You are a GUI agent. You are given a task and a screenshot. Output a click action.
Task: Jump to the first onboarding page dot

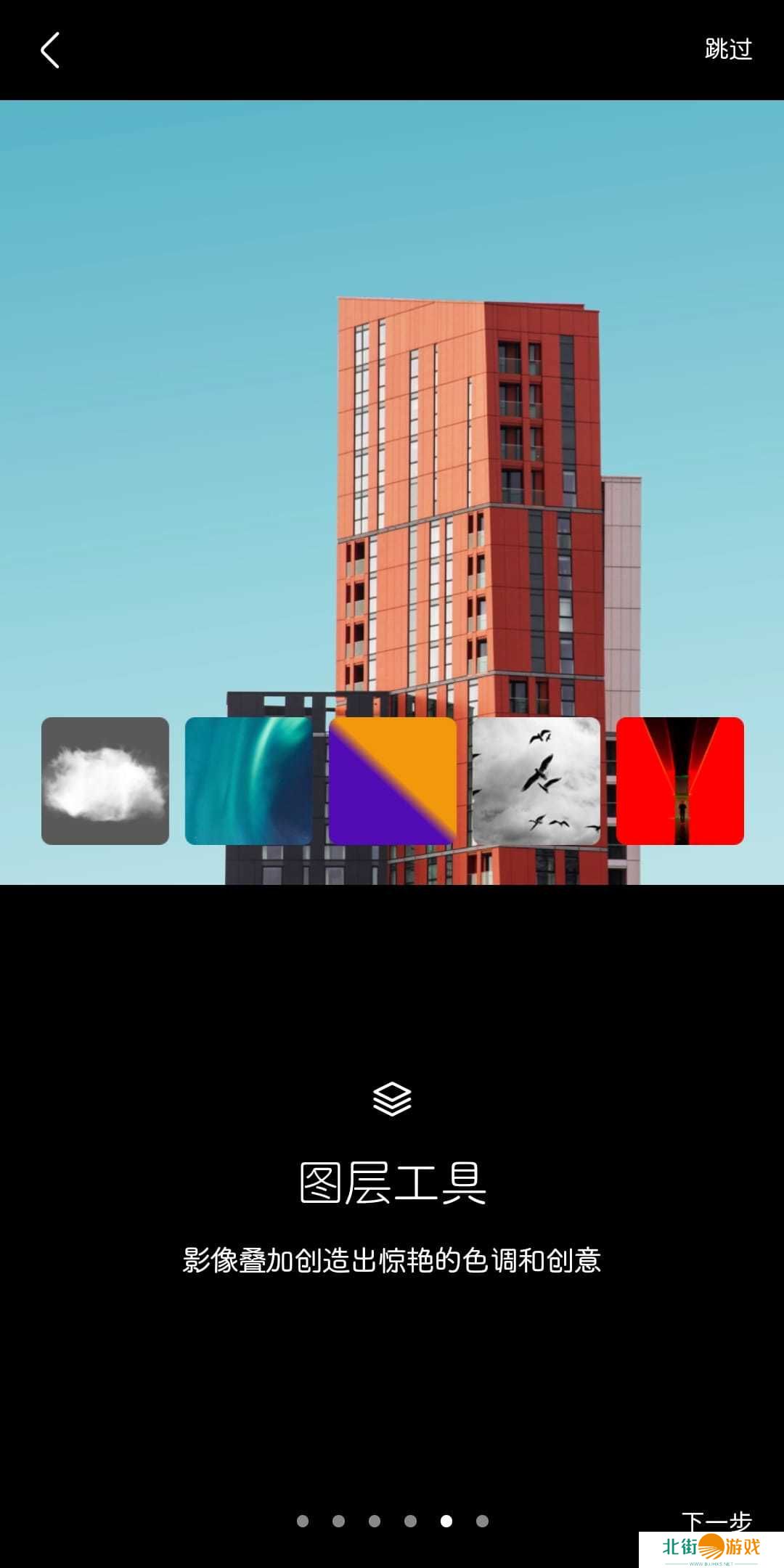click(303, 1521)
